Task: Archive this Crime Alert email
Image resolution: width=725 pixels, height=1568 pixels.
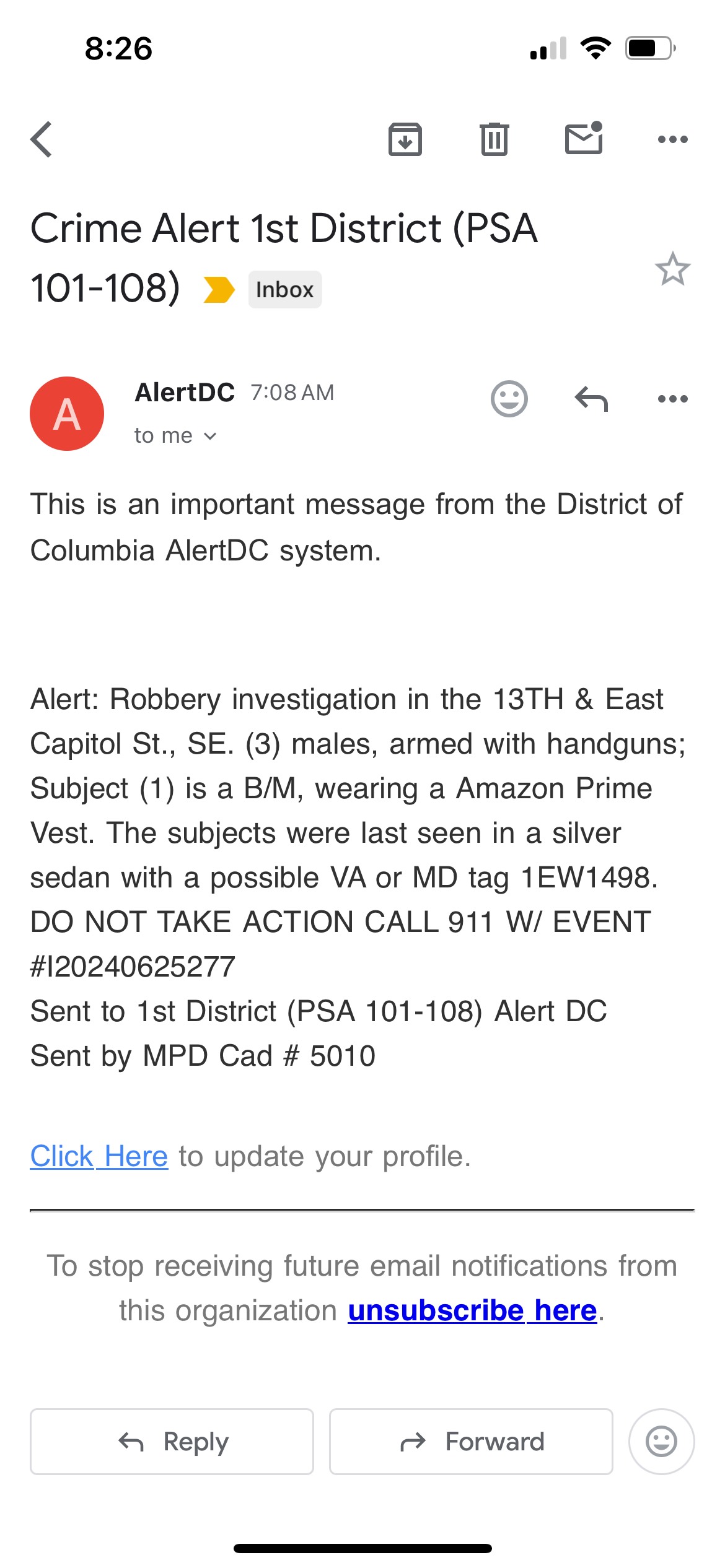Action: coord(405,139)
